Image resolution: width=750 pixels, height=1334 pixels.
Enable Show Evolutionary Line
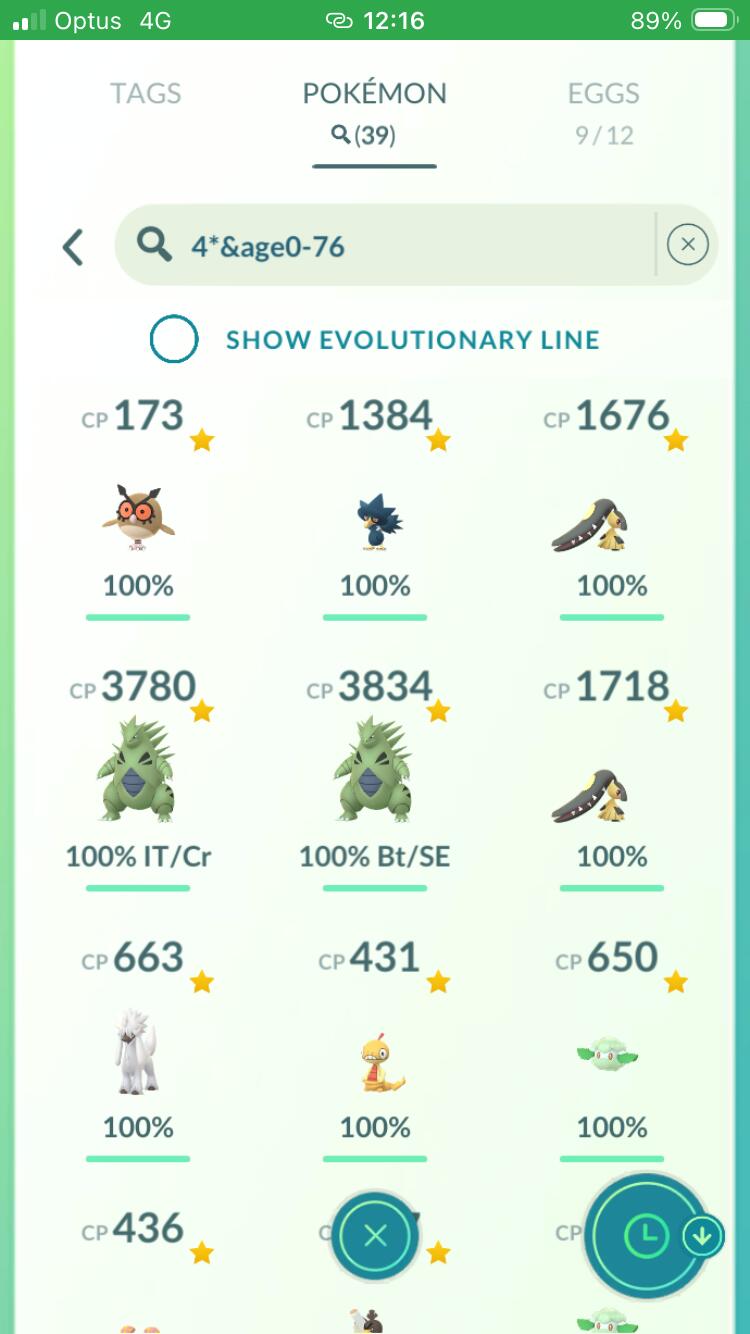[174, 339]
